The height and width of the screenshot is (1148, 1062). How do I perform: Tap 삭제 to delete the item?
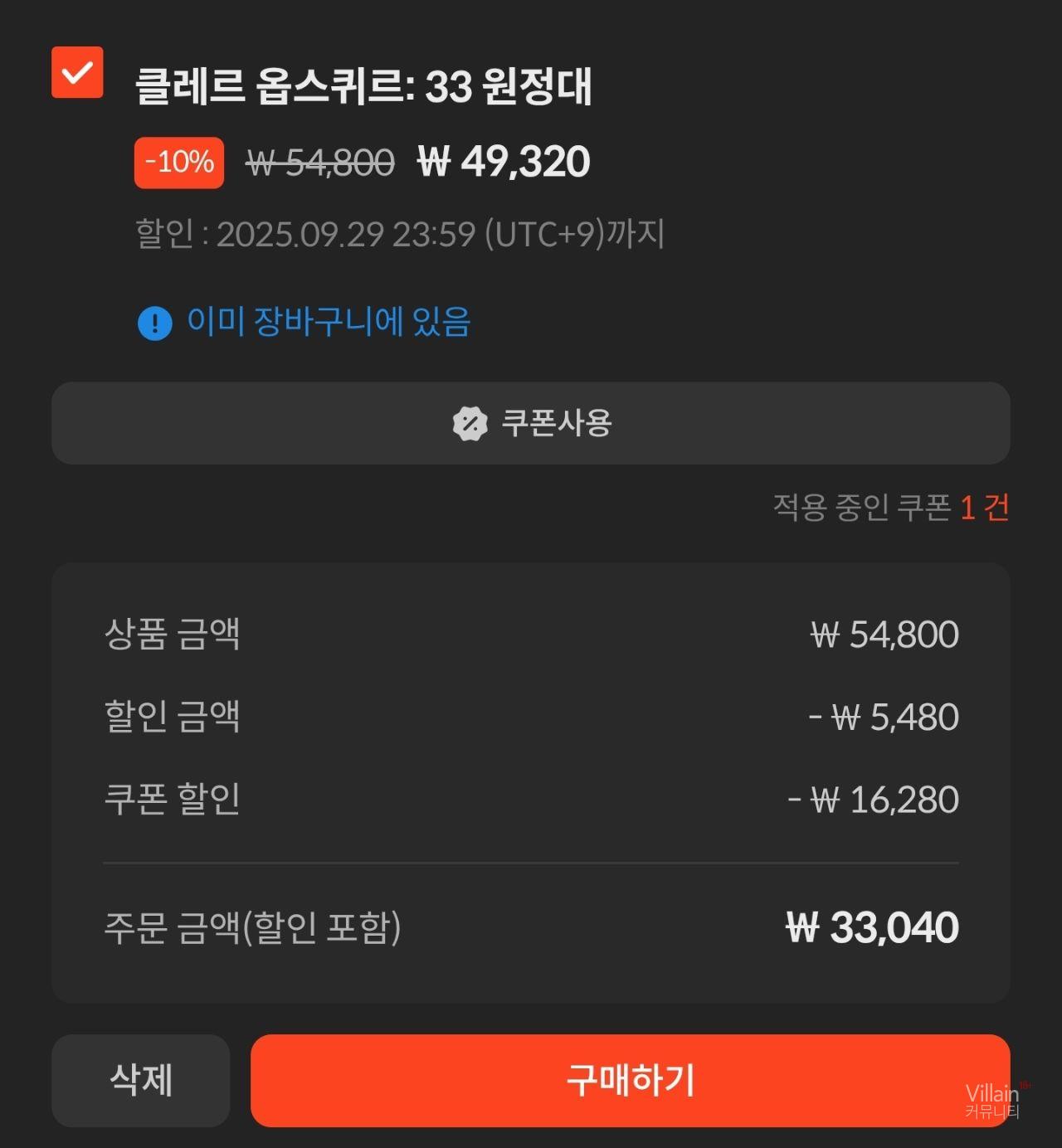141,1080
